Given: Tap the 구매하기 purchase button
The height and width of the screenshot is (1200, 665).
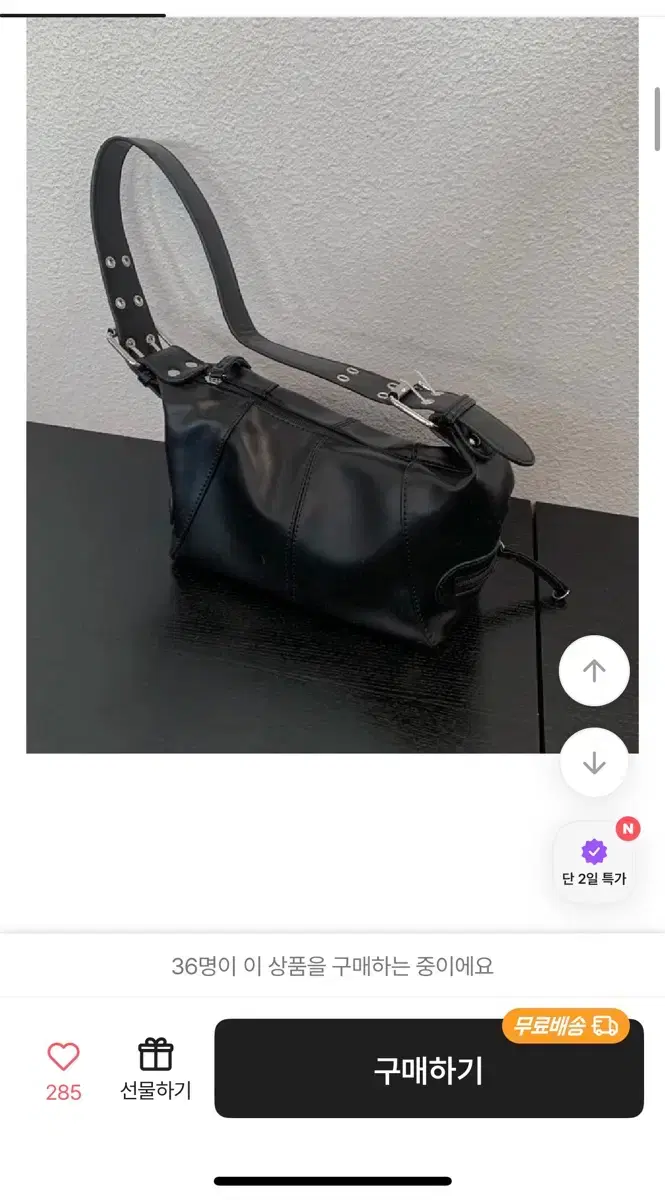Looking at the screenshot, I should coord(429,1068).
